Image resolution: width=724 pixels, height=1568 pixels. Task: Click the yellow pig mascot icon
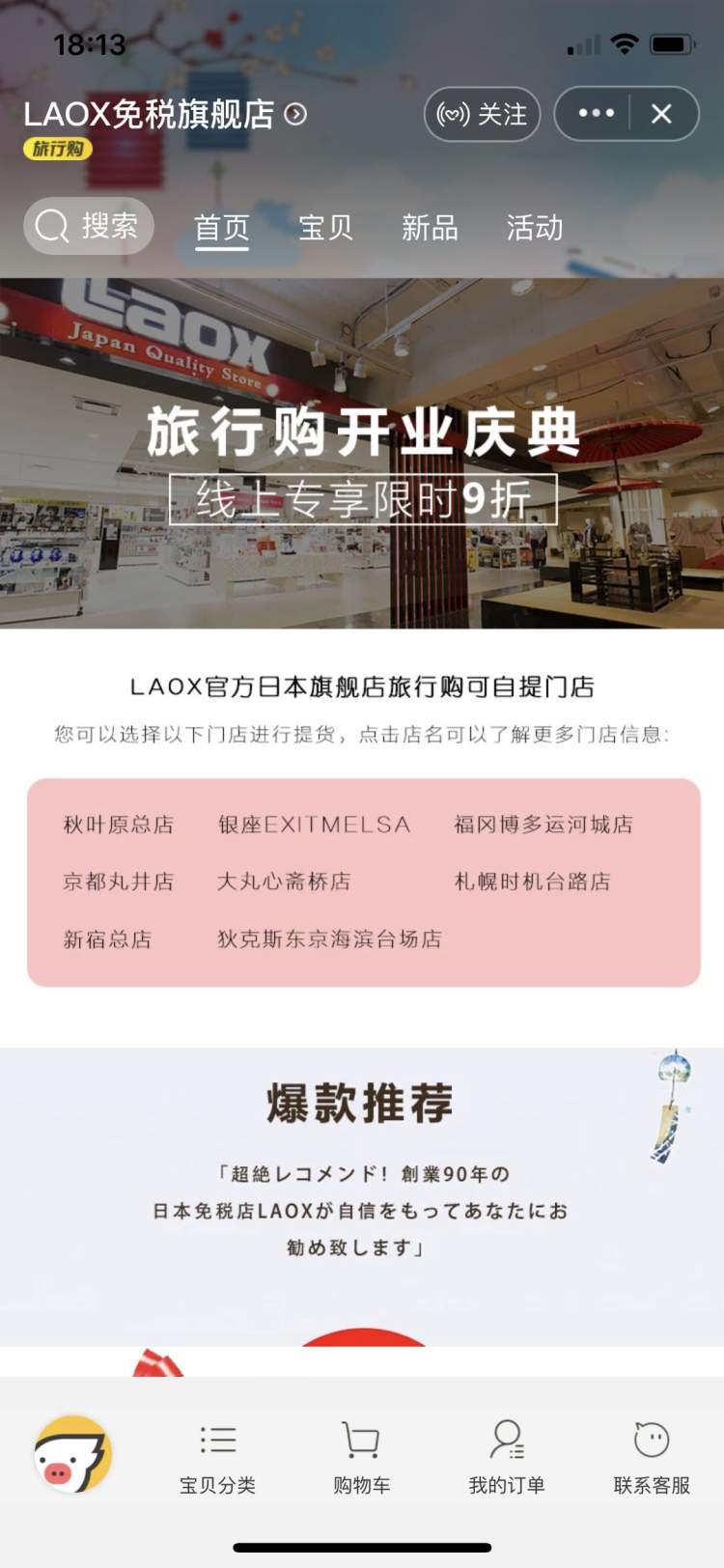pos(72,1455)
